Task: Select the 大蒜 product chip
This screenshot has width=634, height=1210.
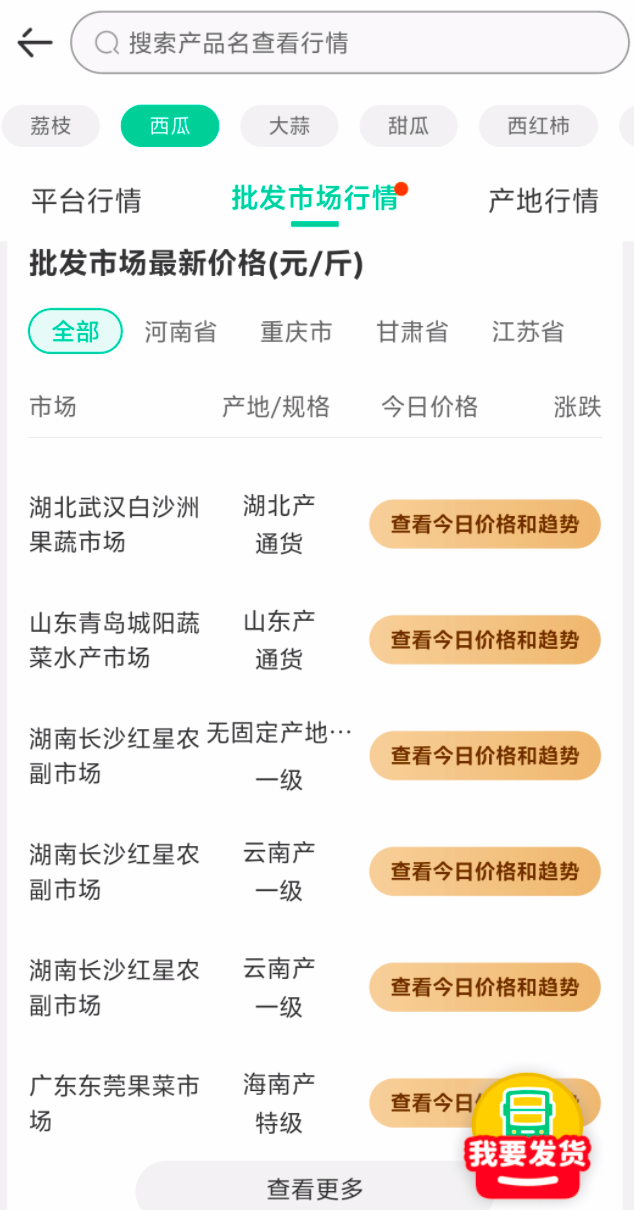Action: (289, 126)
